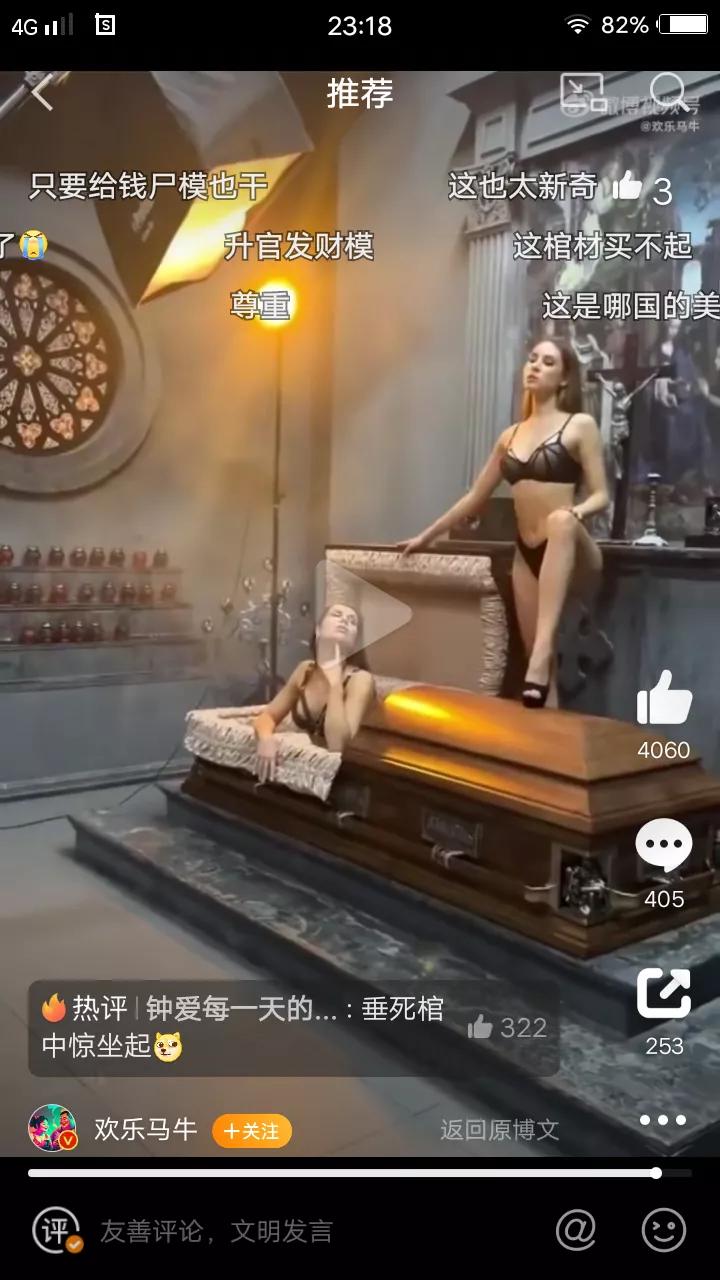Open the three-dot more options menu
The height and width of the screenshot is (1280, 720).
click(663, 1120)
